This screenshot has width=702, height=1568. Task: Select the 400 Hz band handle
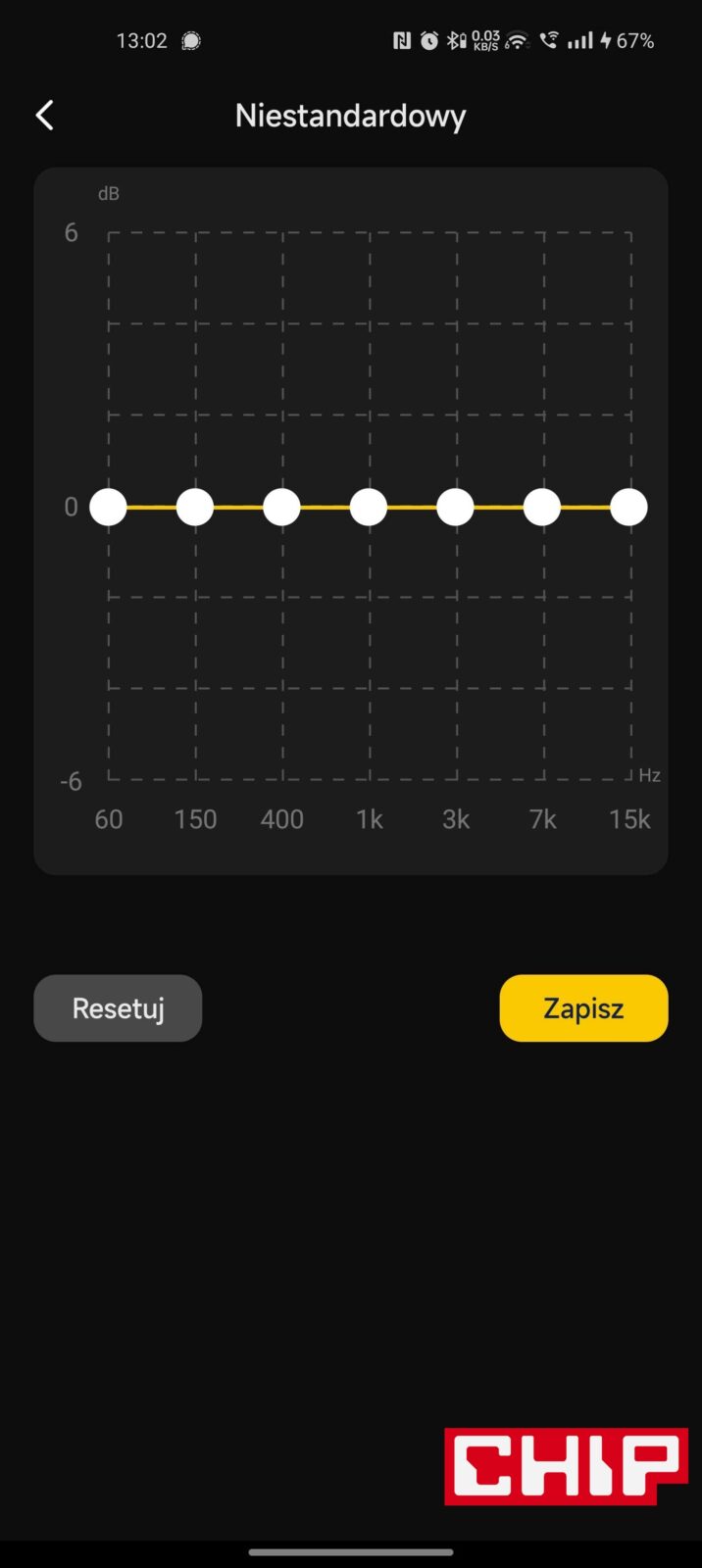(282, 508)
